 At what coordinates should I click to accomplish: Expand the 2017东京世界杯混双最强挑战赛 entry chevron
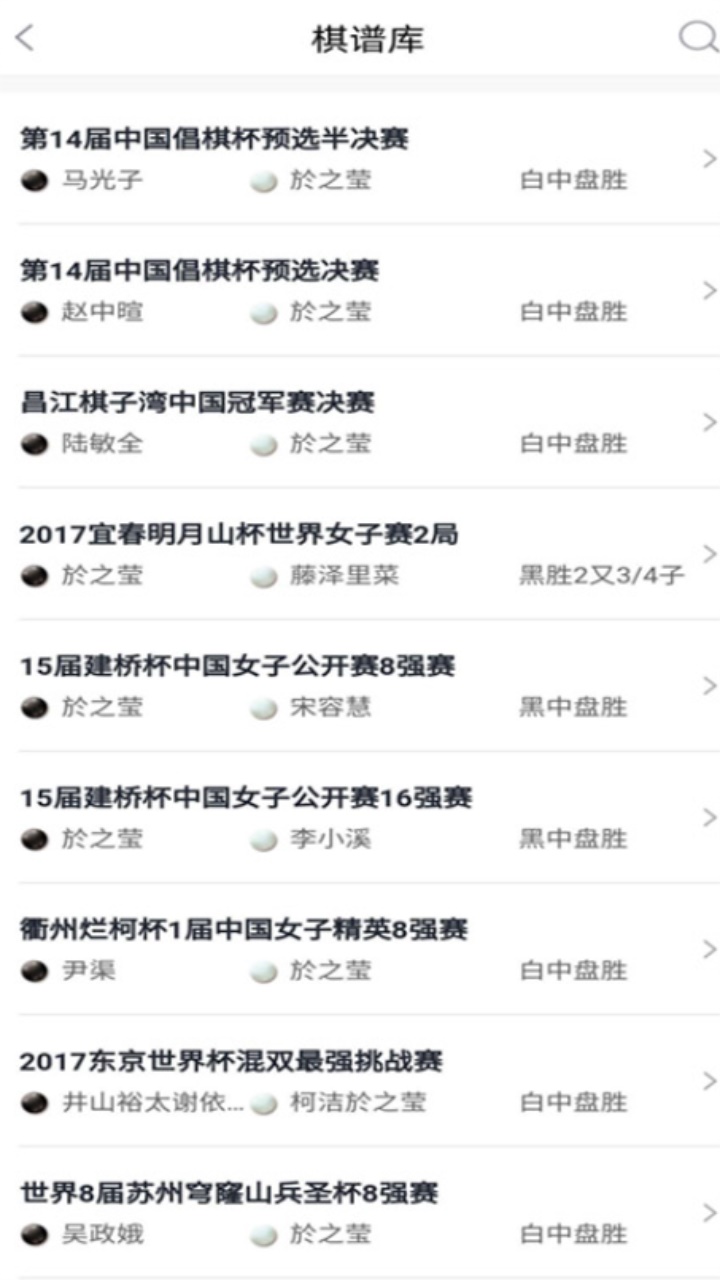[709, 1081]
